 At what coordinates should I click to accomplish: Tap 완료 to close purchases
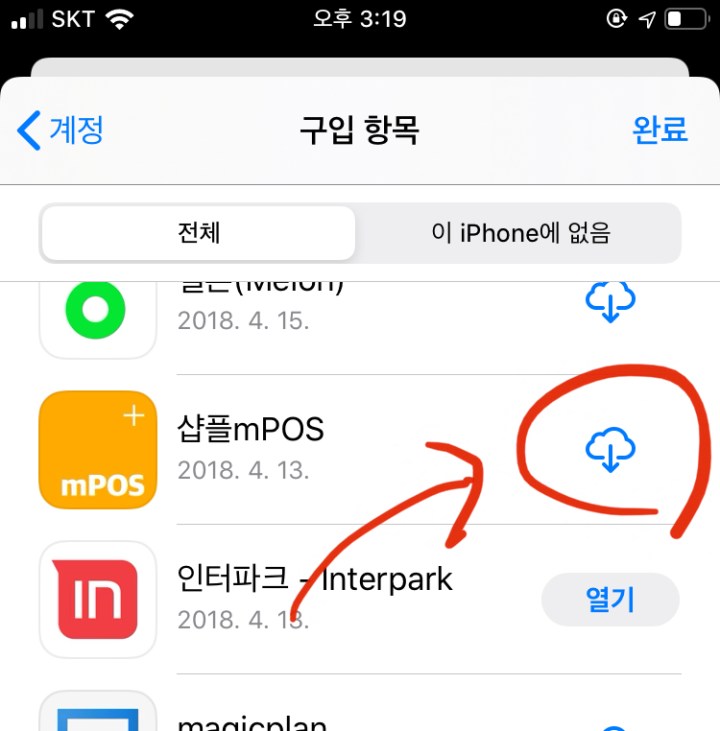click(x=660, y=130)
